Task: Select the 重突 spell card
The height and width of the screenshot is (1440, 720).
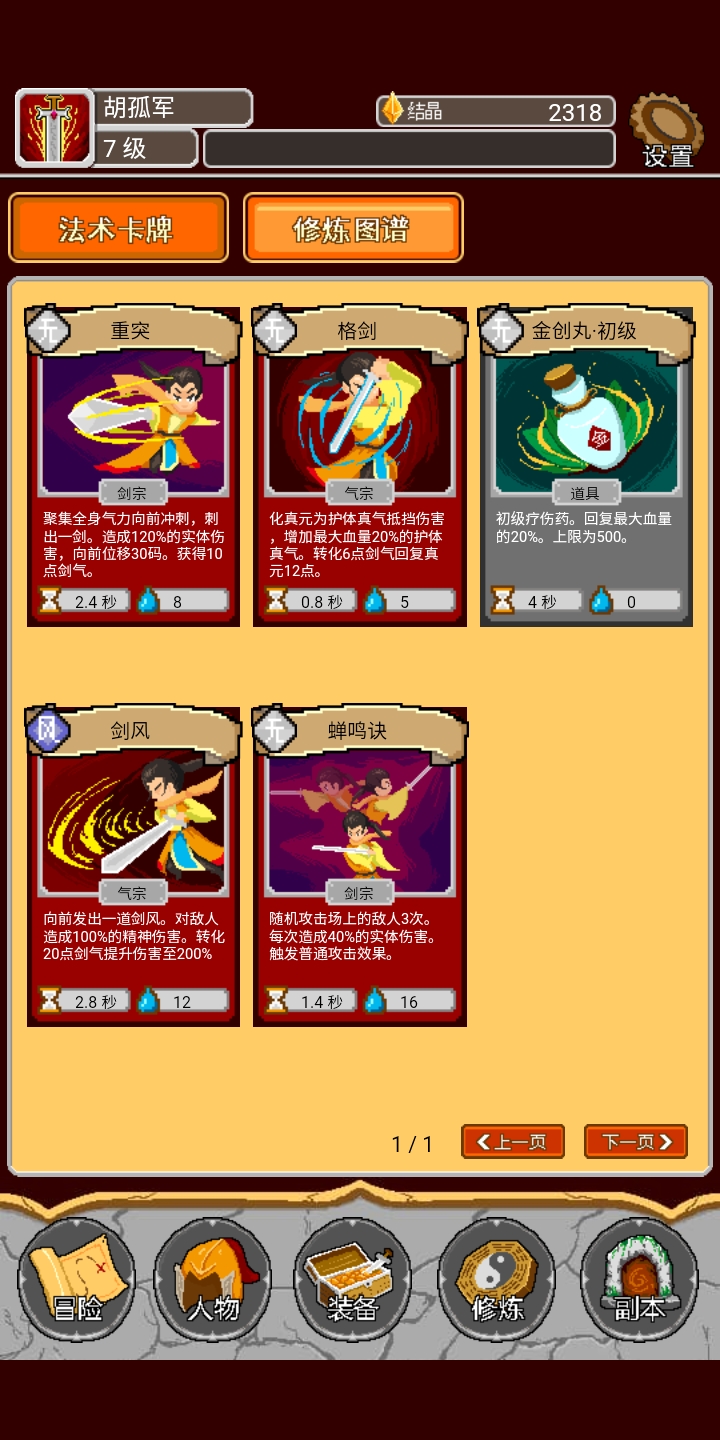Action: click(133, 466)
